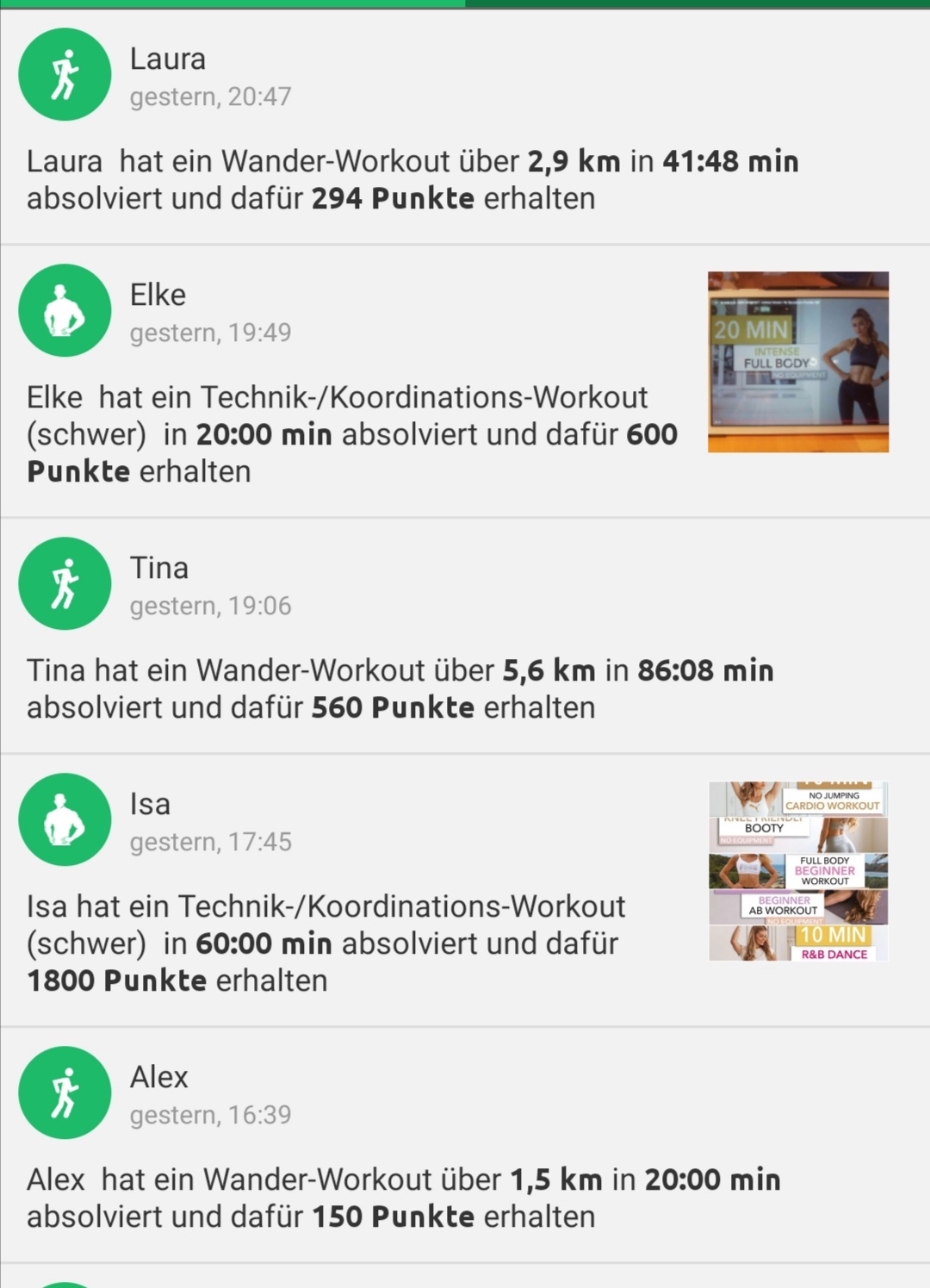
Task: Open Elke's profile via her name
Action: (158, 294)
